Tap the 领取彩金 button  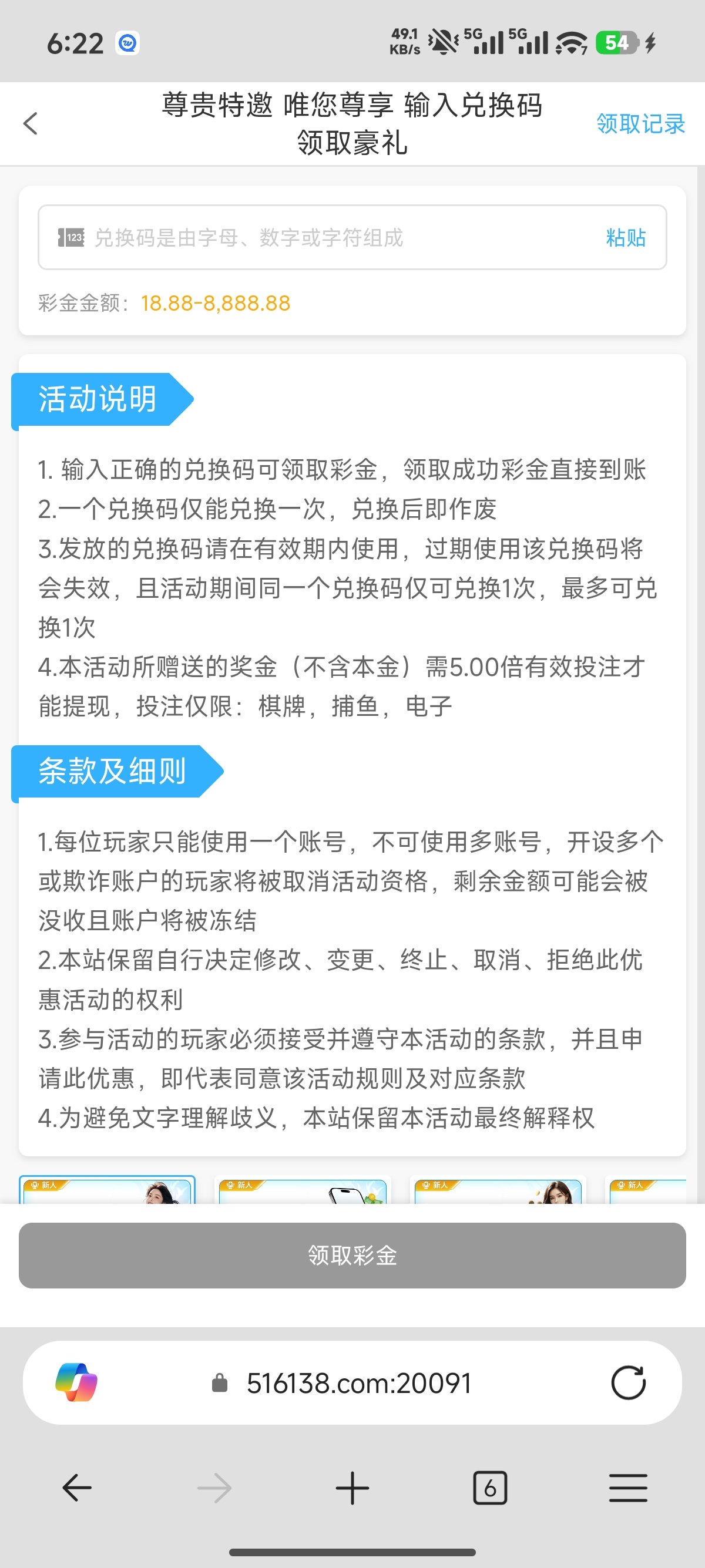(352, 1256)
